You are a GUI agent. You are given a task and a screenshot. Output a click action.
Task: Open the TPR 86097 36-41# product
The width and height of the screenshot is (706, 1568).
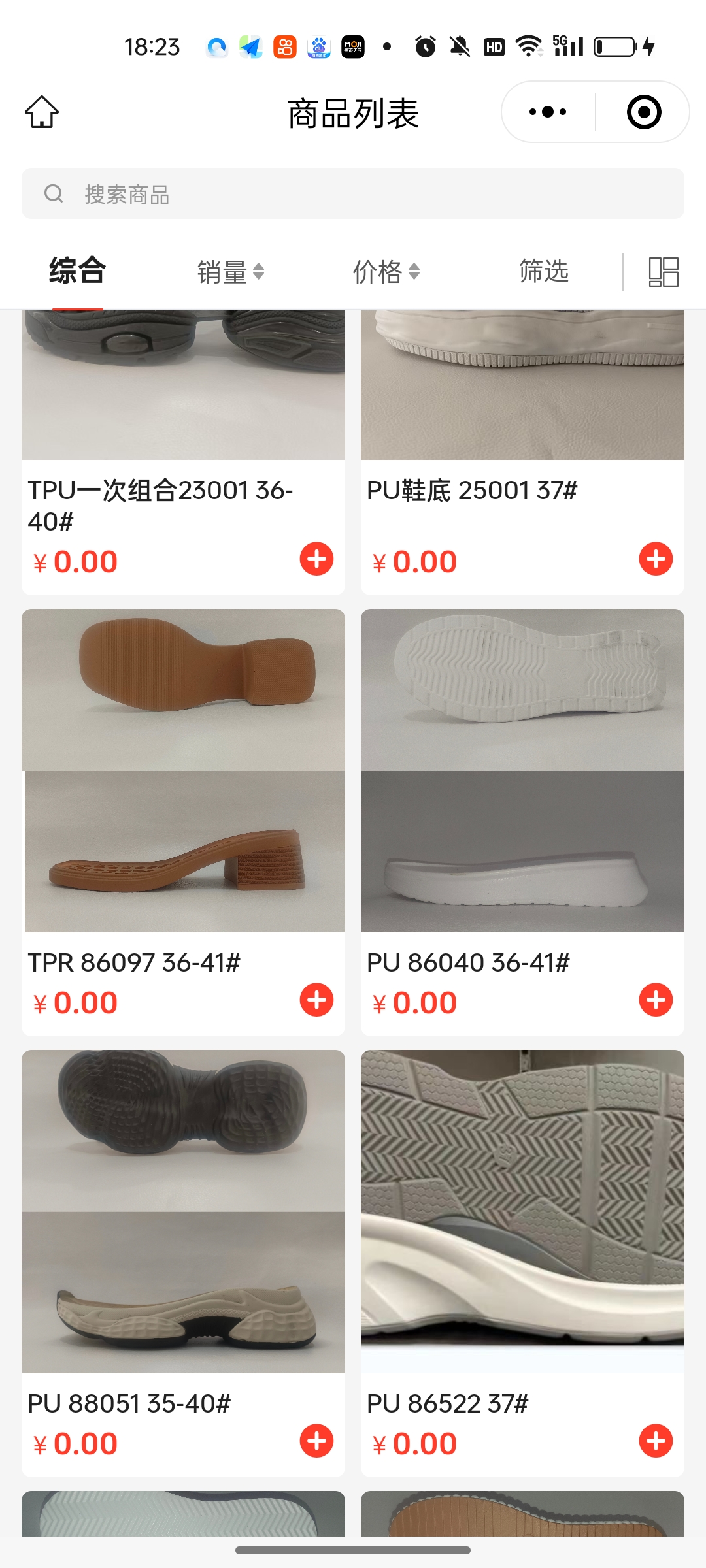click(x=183, y=771)
